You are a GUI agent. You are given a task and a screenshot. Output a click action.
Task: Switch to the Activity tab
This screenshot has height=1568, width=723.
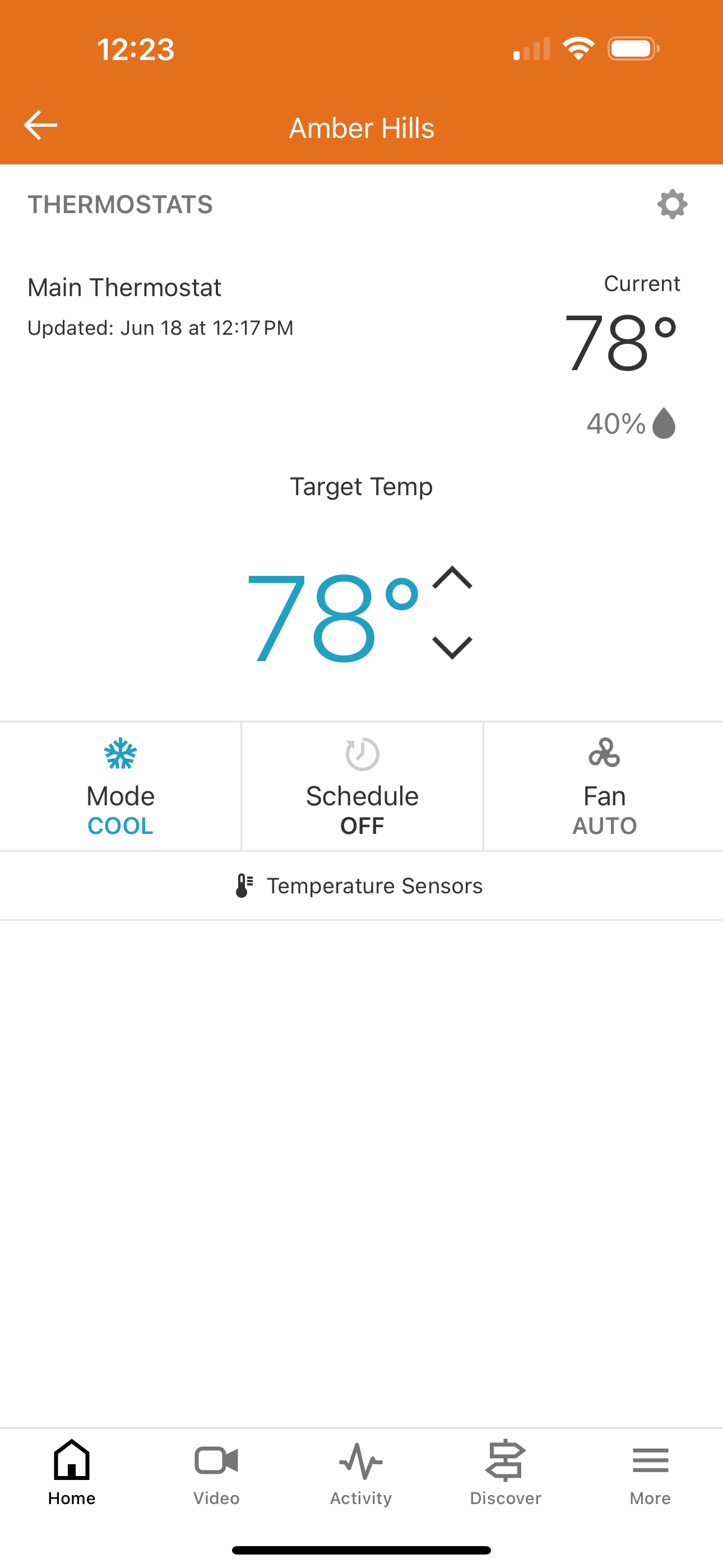361,1472
